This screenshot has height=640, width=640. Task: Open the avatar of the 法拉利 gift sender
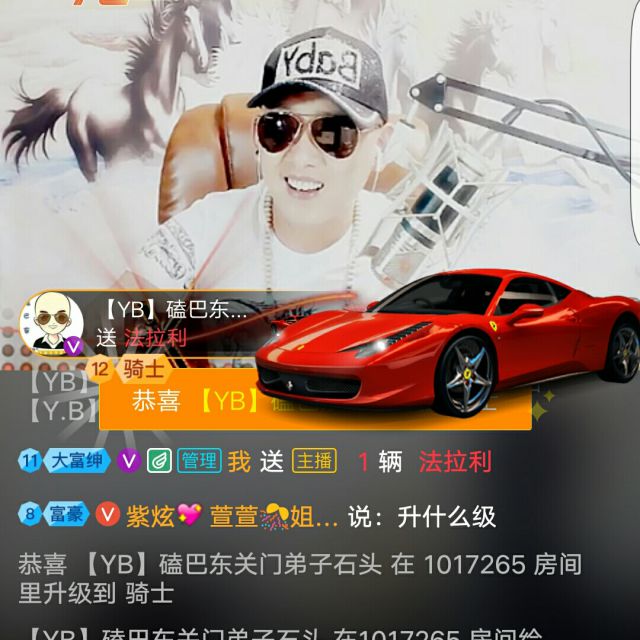51,321
